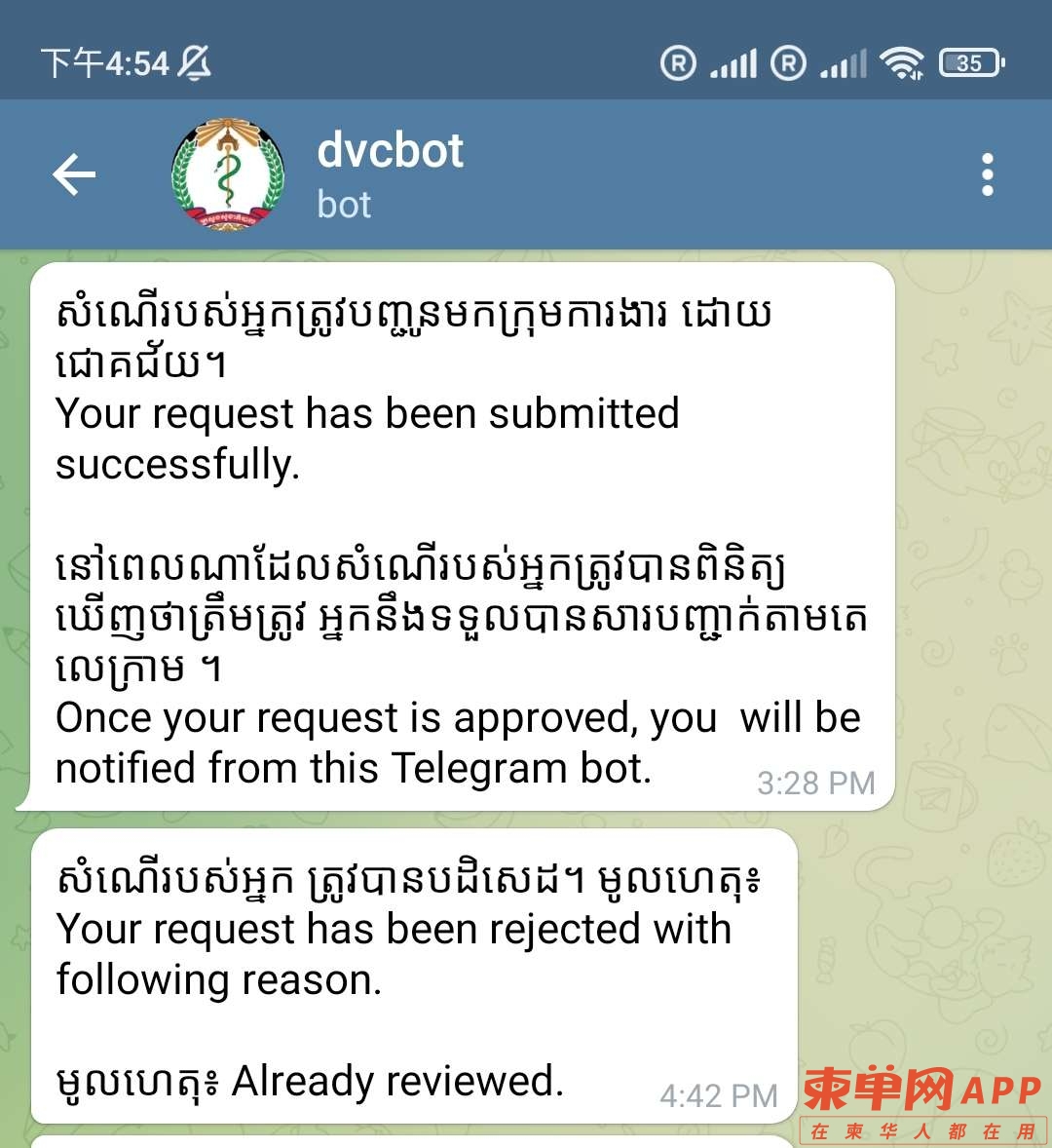This screenshot has height=1148, width=1052.
Task: Go back to the chat list
Action: click(x=74, y=175)
